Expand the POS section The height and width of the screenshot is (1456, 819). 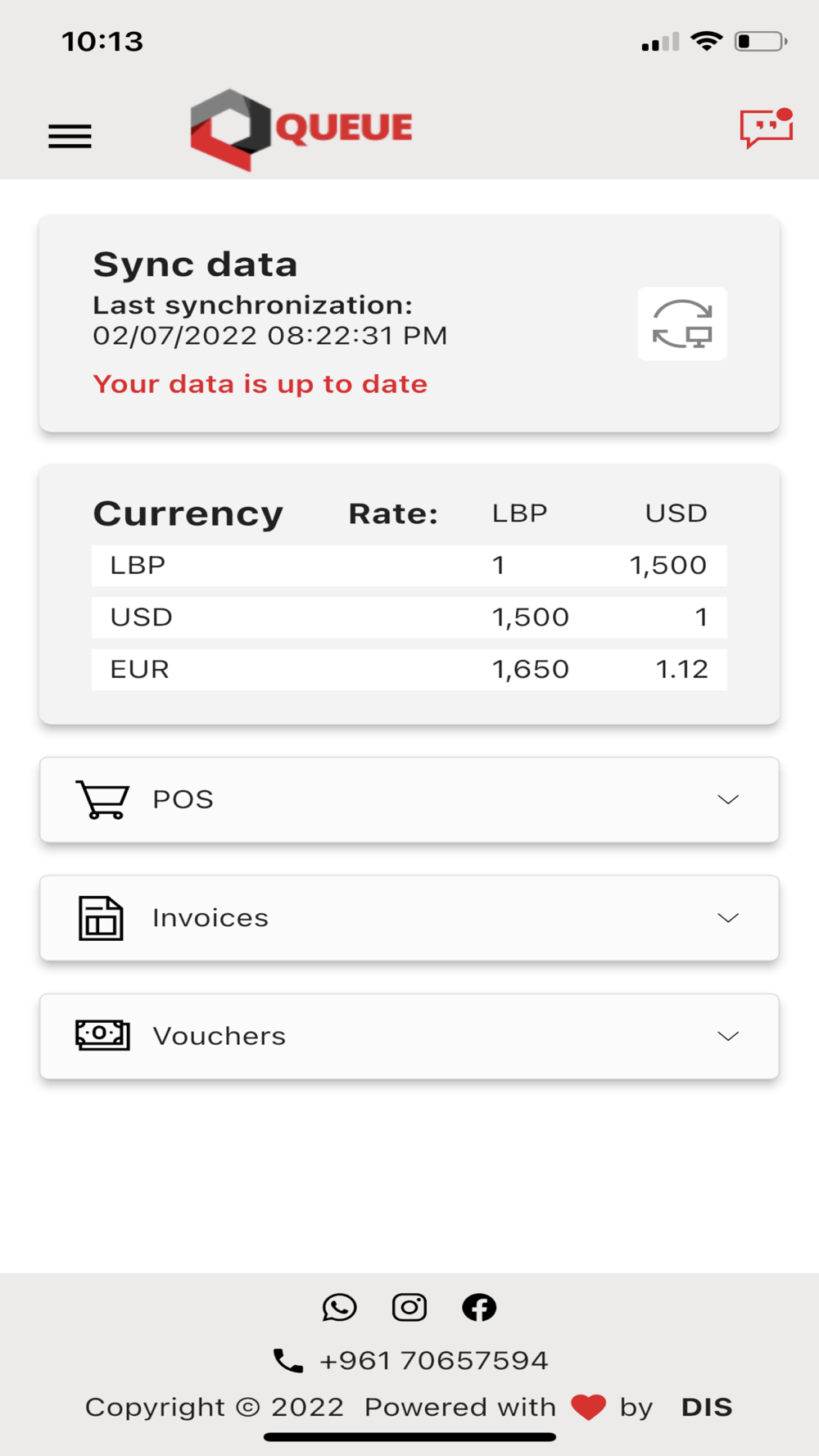[409, 799]
